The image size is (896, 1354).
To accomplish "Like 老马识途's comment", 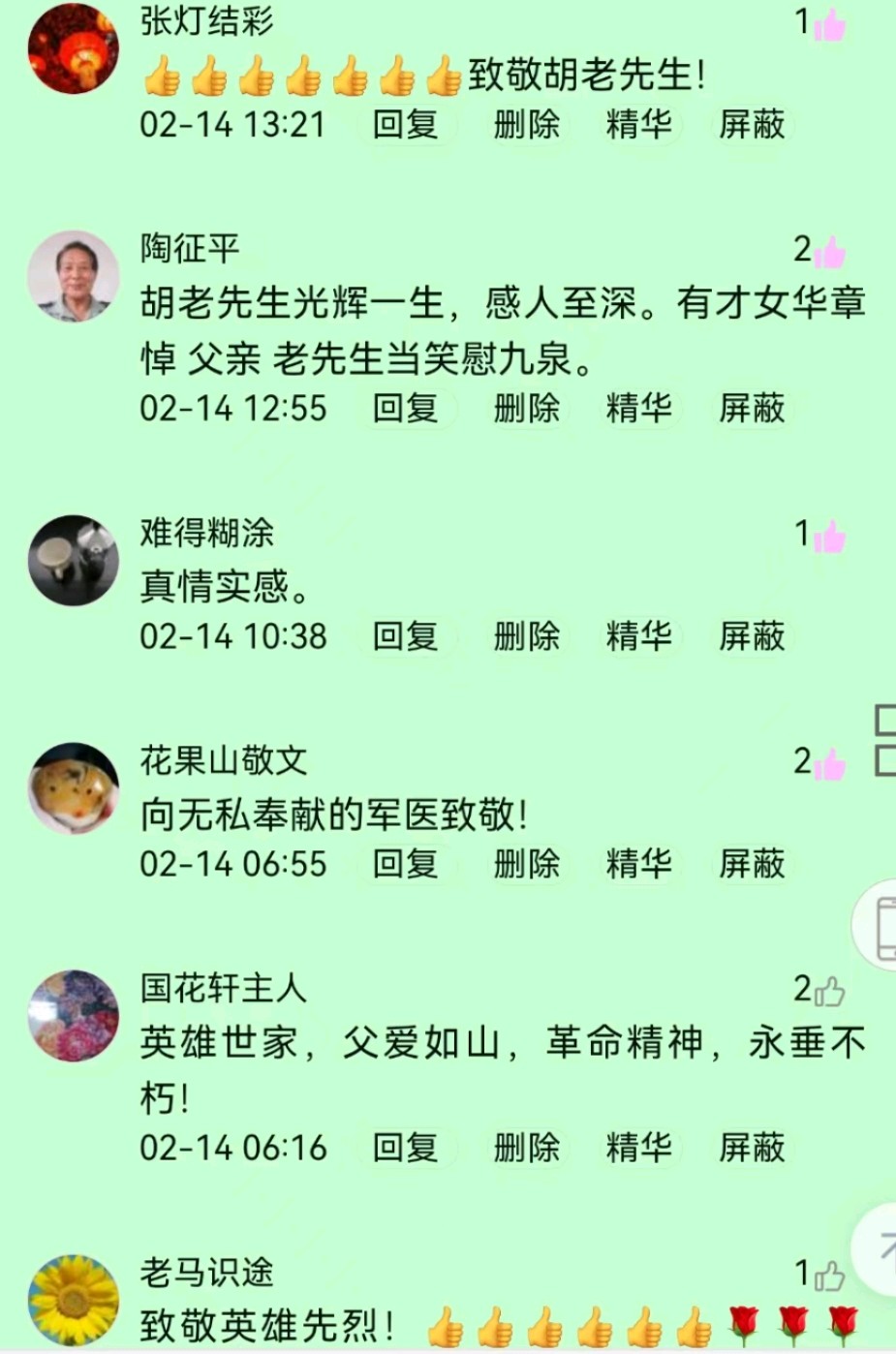I will click(x=830, y=1277).
